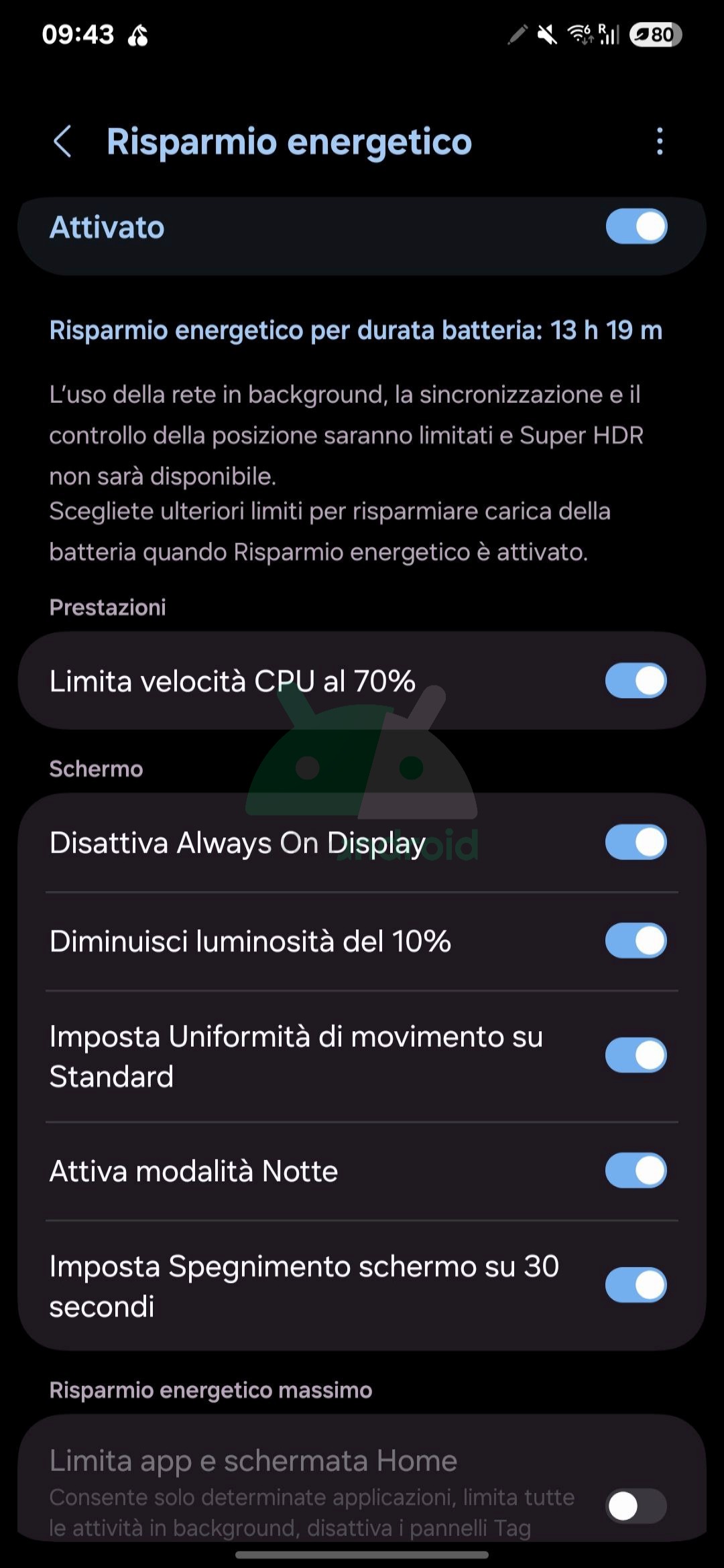Enable Limita app e schermata Home

(x=636, y=1506)
